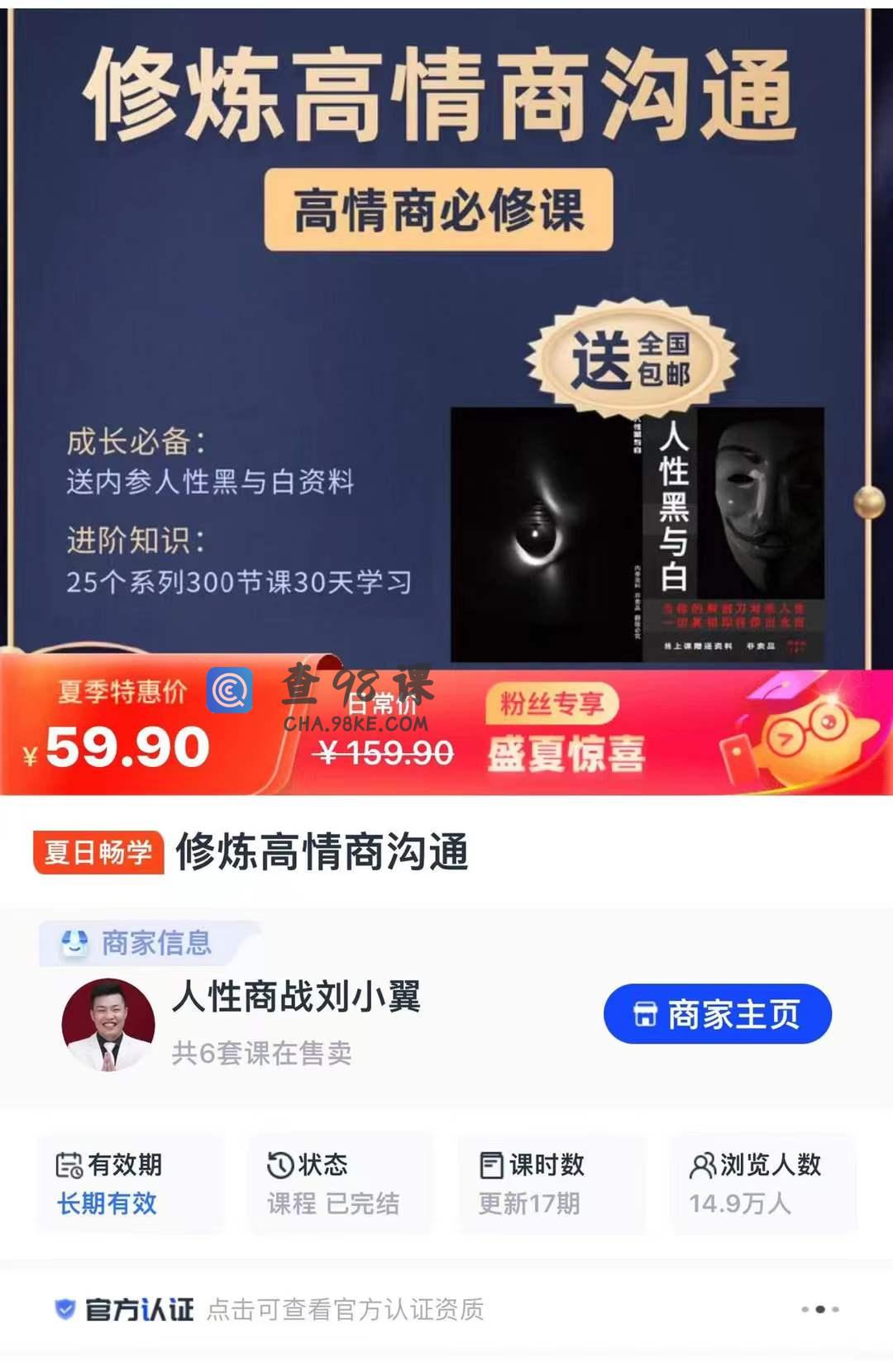Image resolution: width=893 pixels, height=1372 pixels.
Task: Open merchant profile 人性商战刘小翼
Action: [296, 996]
